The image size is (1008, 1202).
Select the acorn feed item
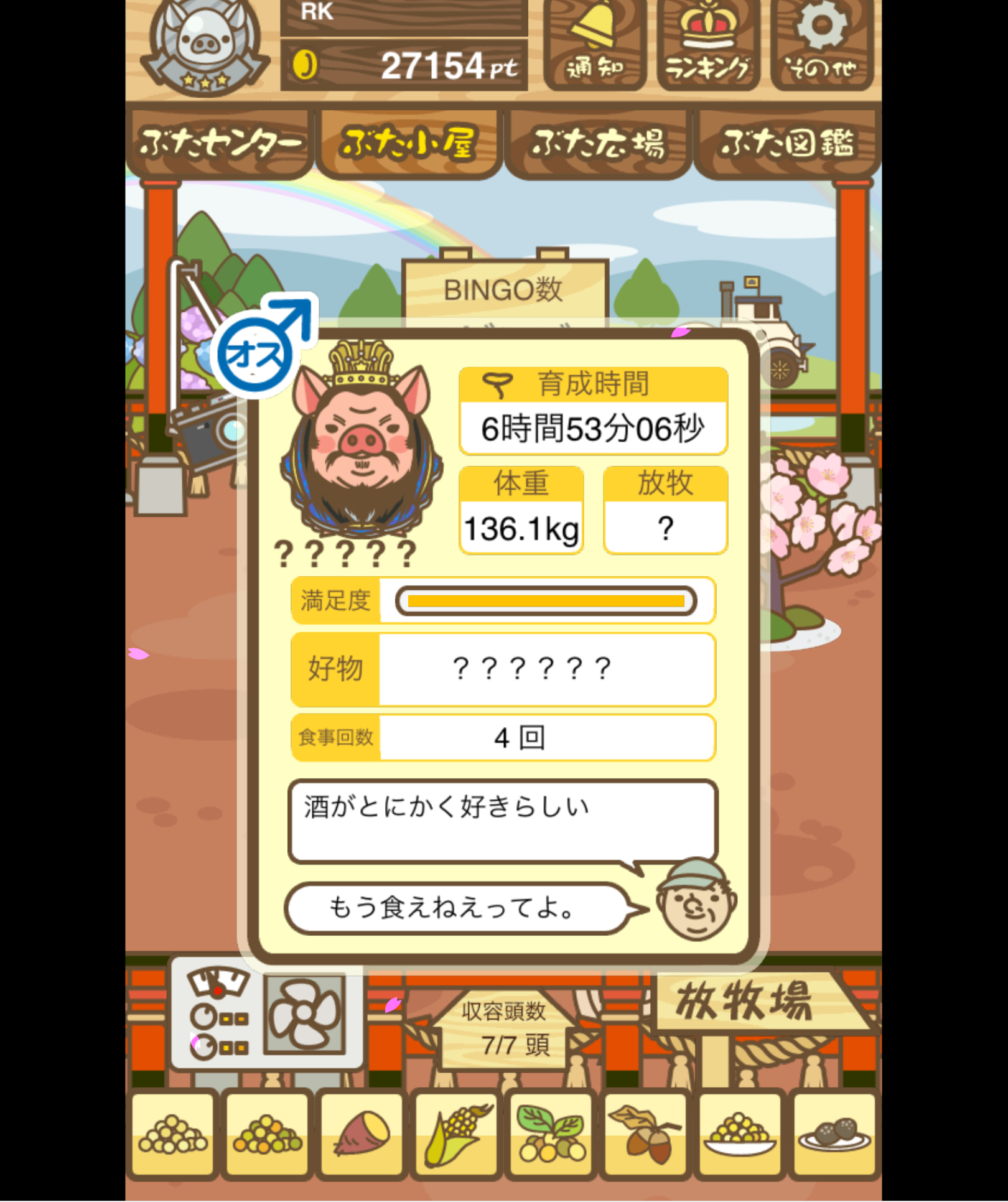(645, 1134)
